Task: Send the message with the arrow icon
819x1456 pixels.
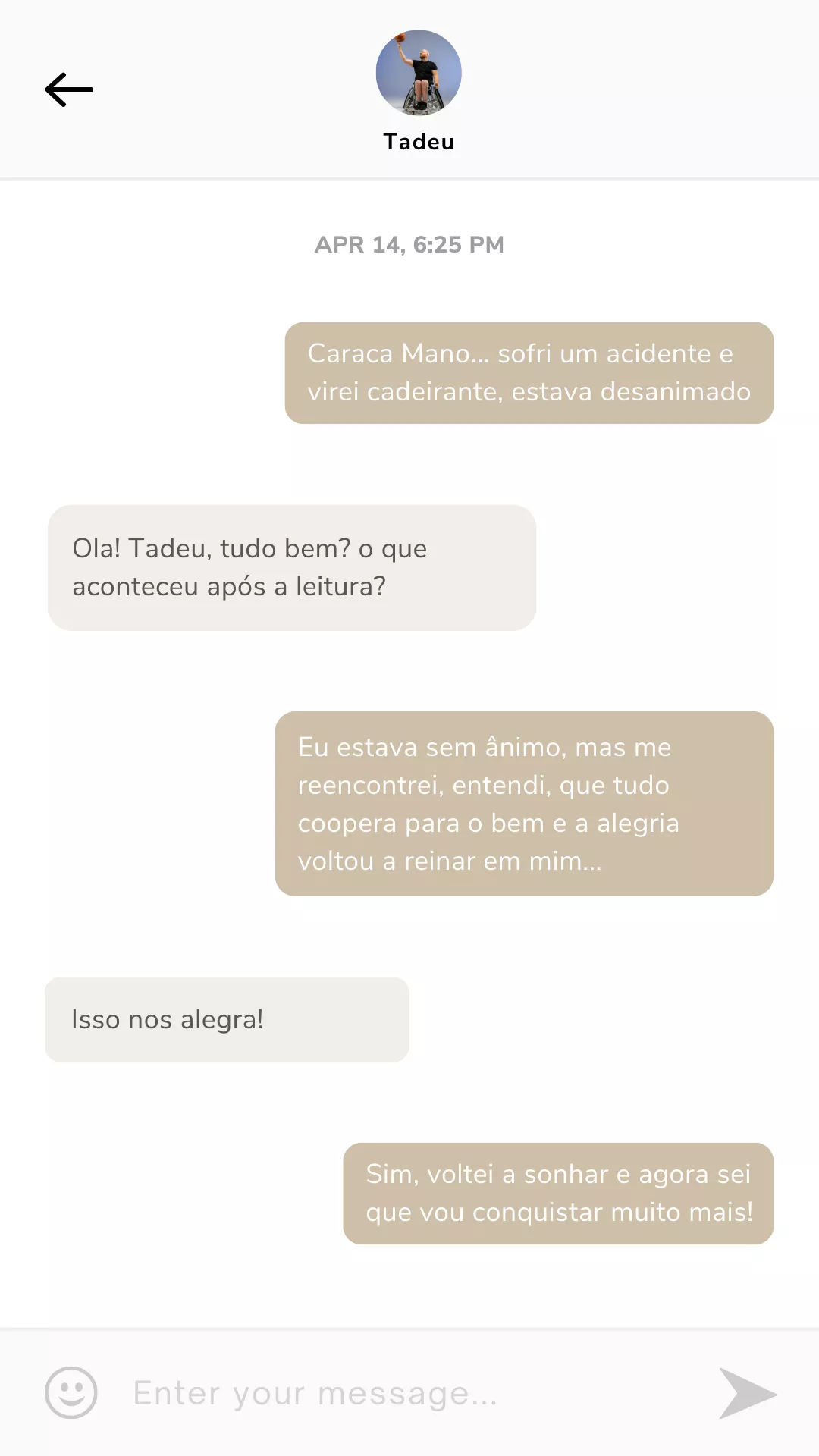Action: coord(746,1393)
